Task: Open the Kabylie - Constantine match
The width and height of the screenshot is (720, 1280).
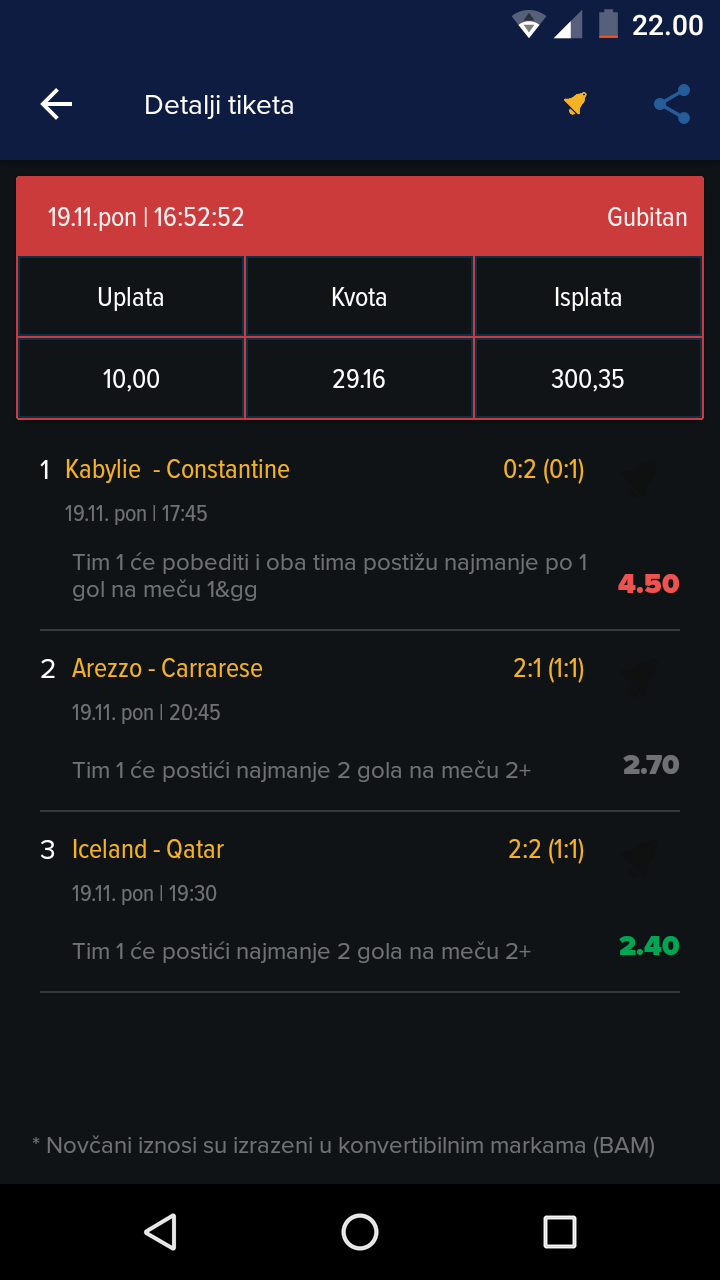Action: (178, 469)
